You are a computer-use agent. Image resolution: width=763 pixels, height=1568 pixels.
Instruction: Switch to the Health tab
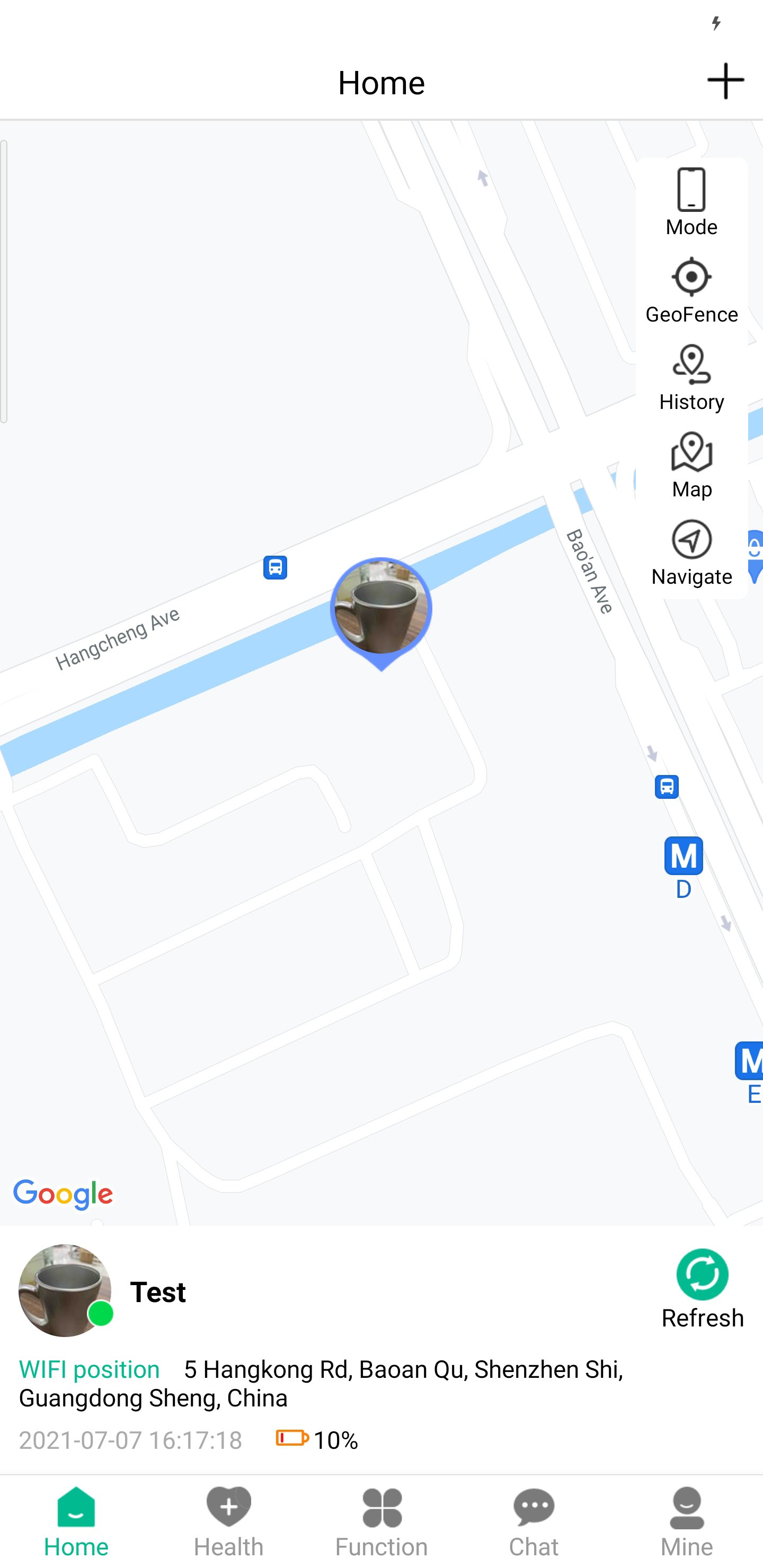[228, 1522]
